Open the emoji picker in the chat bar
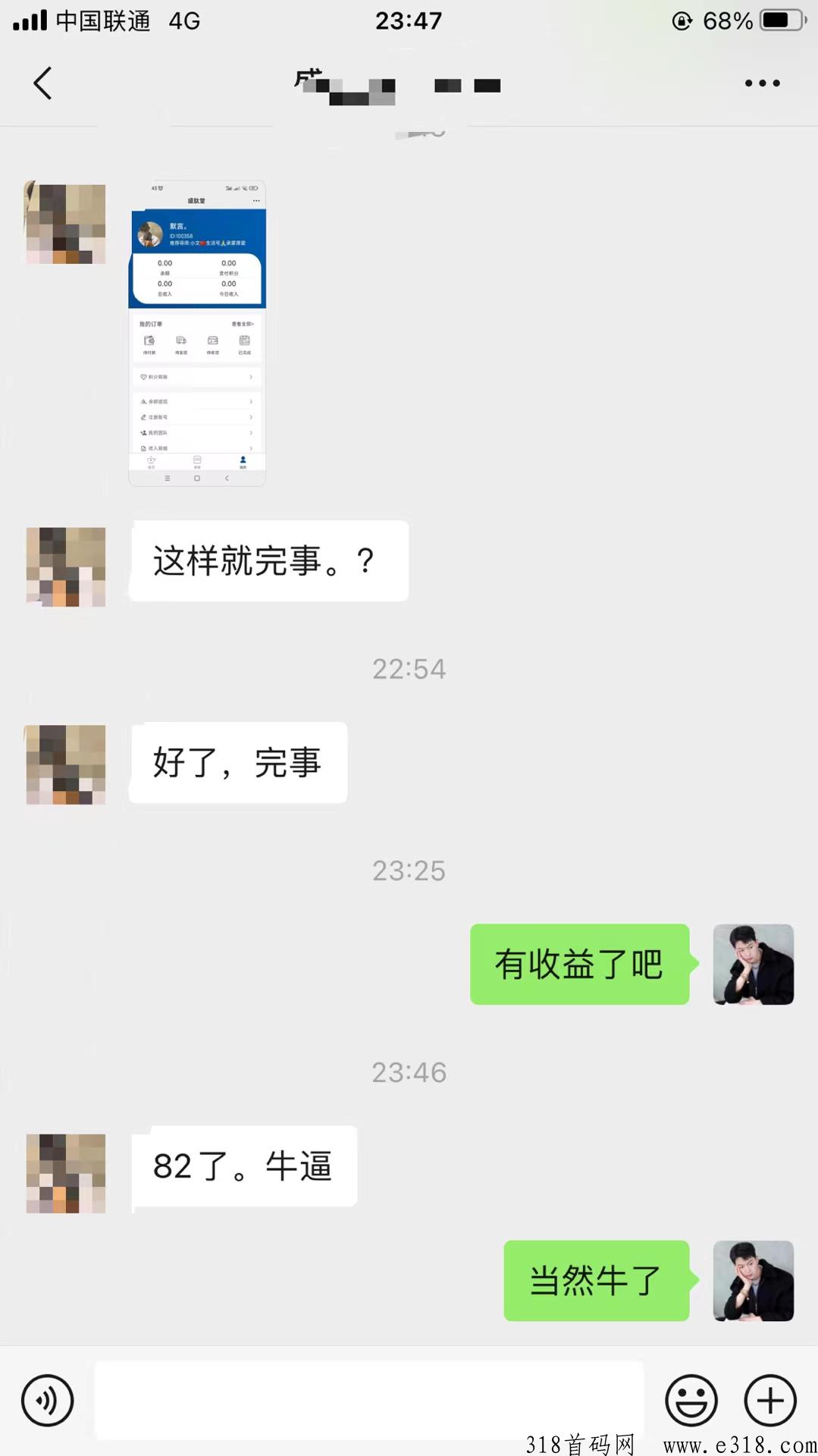 coord(691,1400)
